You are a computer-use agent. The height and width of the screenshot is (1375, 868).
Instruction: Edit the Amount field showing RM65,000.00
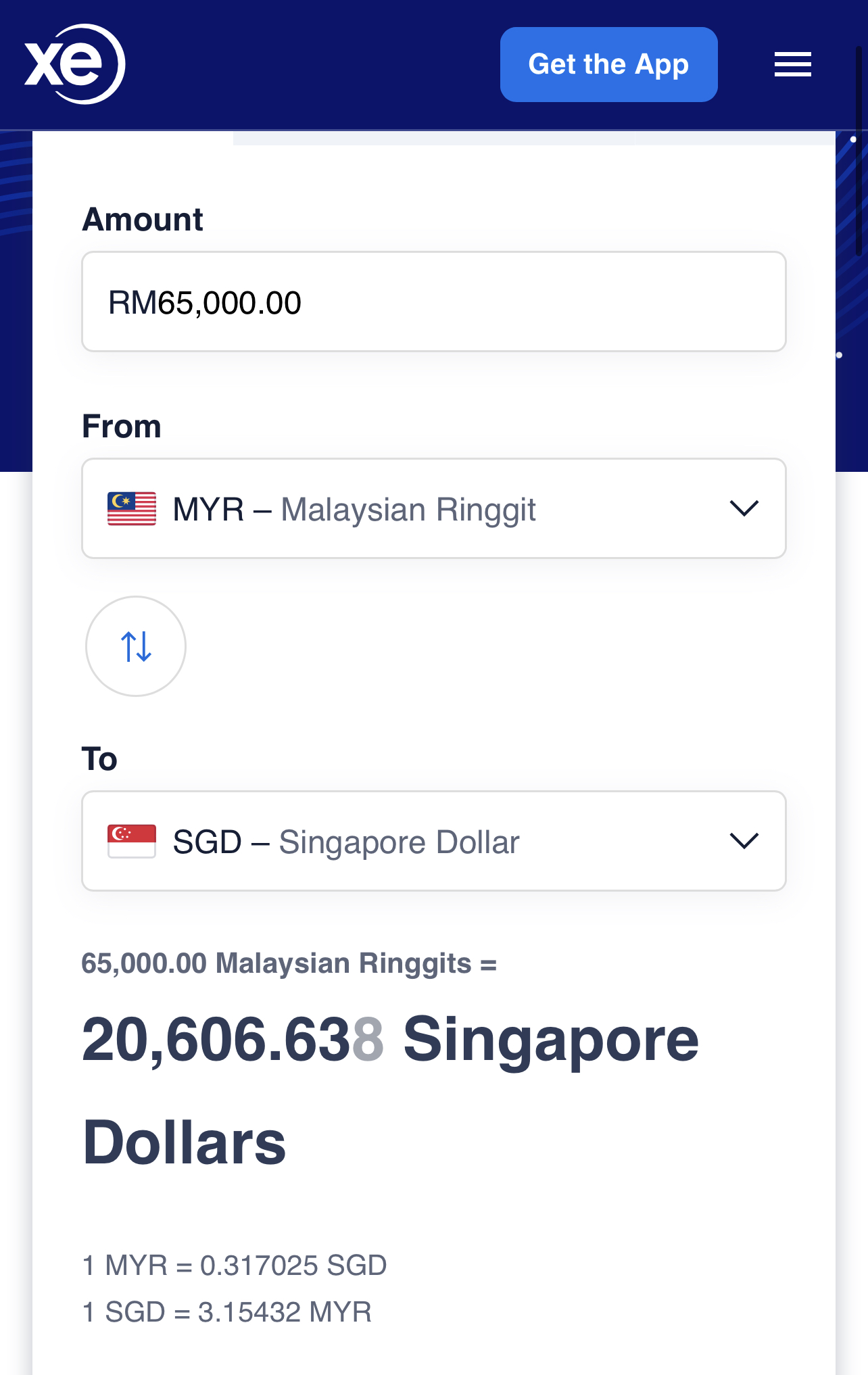[x=433, y=302]
